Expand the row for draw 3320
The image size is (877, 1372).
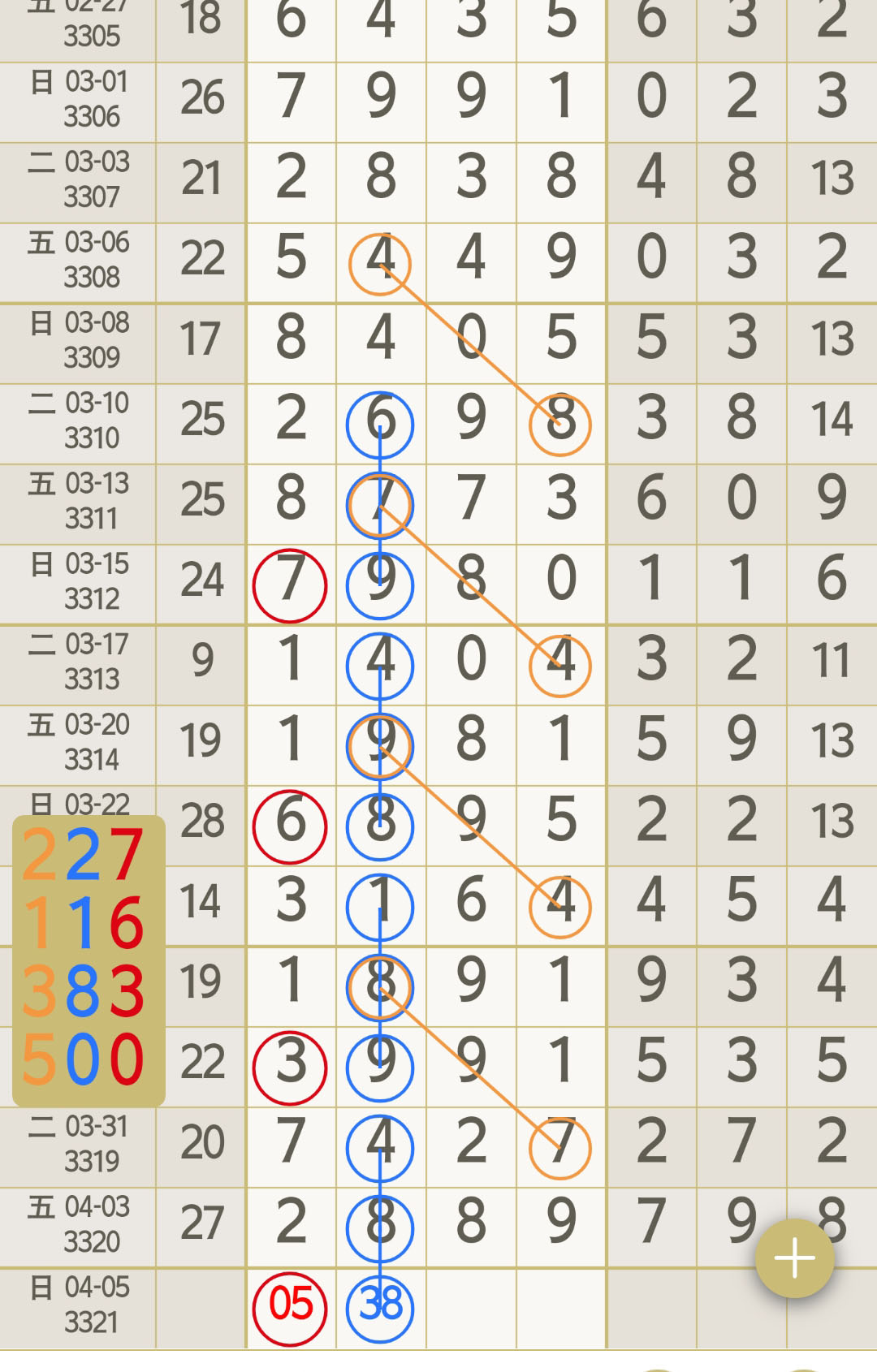point(77,1226)
